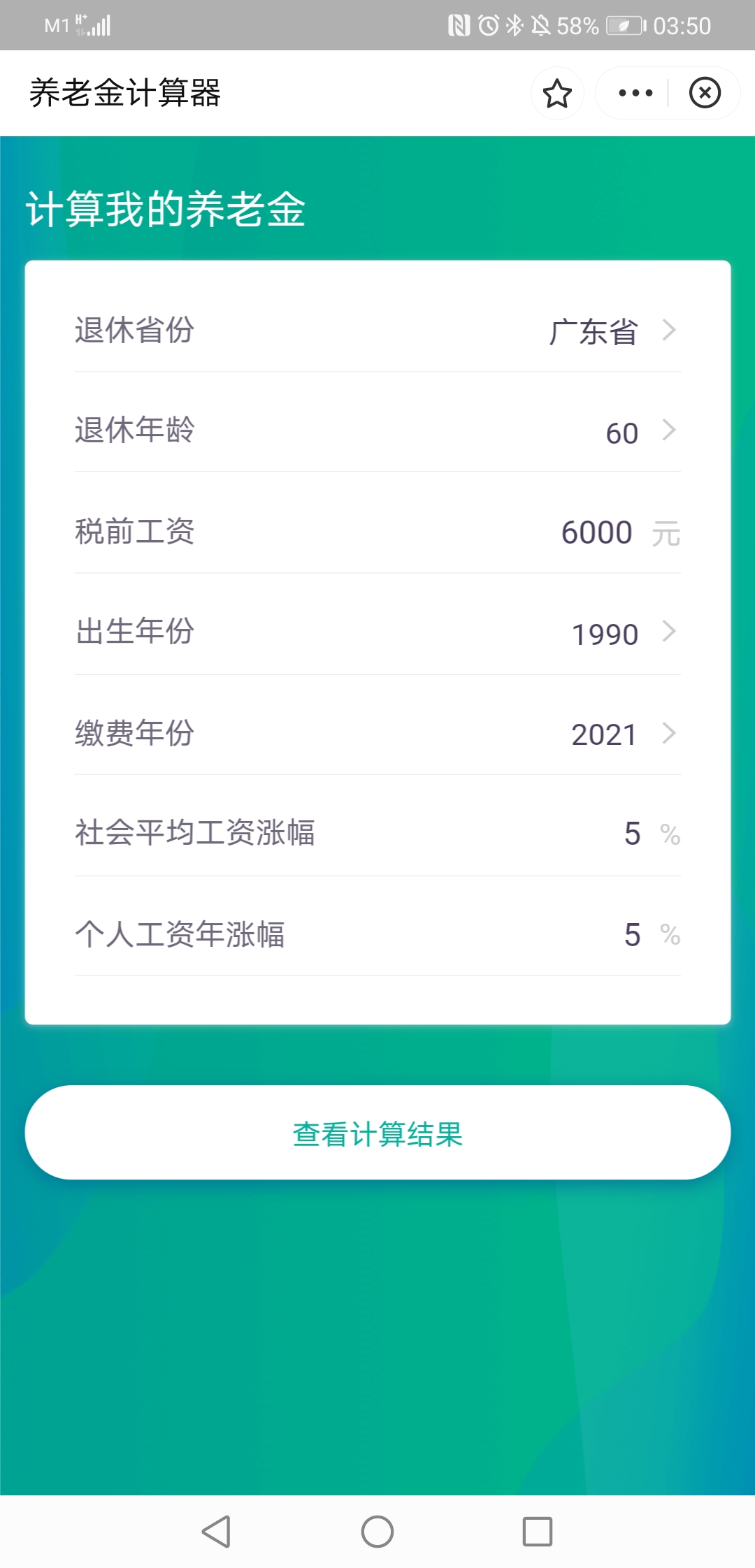Image resolution: width=755 pixels, height=1568 pixels.
Task: Edit the 社会平均工资涨幅 percentage
Action: pyautogui.click(x=632, y=834)
